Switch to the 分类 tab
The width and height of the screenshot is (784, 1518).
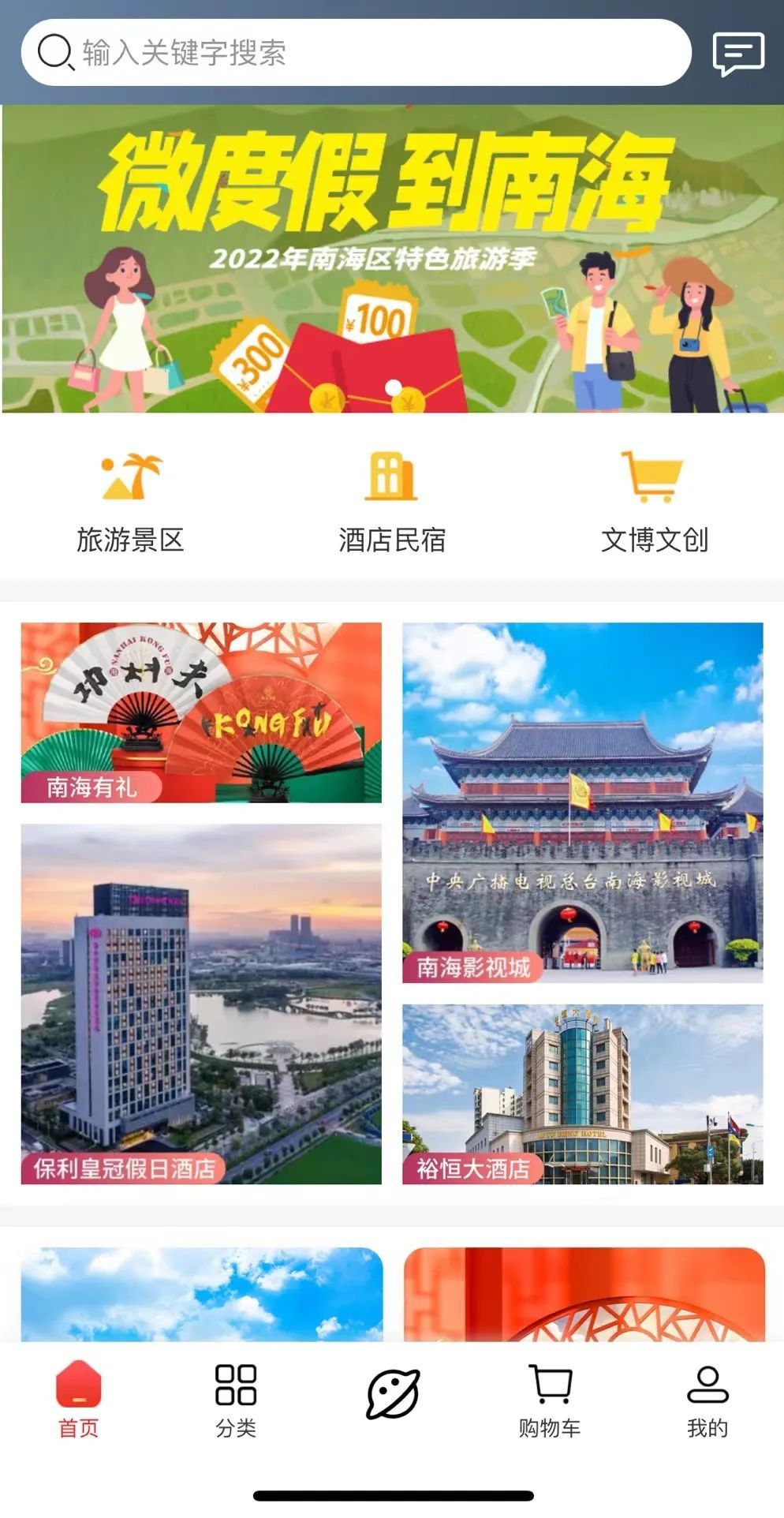(x=236, y=1399)
